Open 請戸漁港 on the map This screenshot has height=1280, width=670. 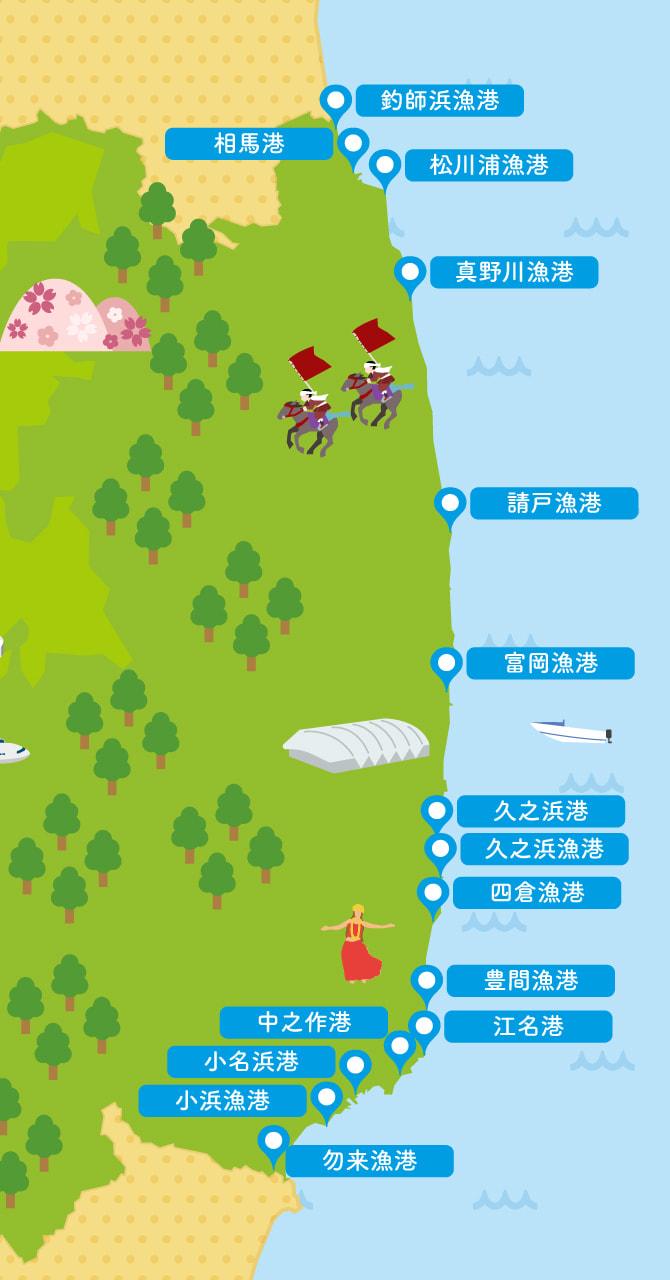tap(554, 503)
